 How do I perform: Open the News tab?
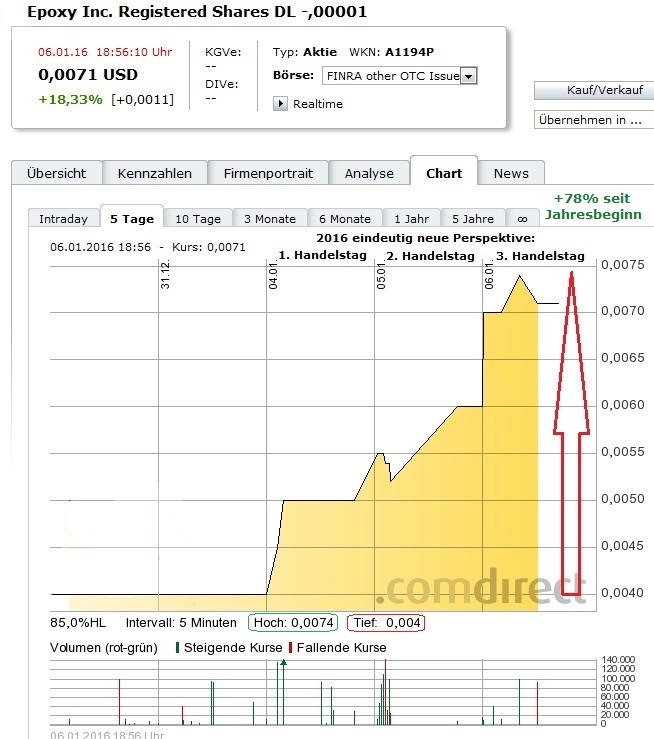pyautogui.click(x=511, y=173)
